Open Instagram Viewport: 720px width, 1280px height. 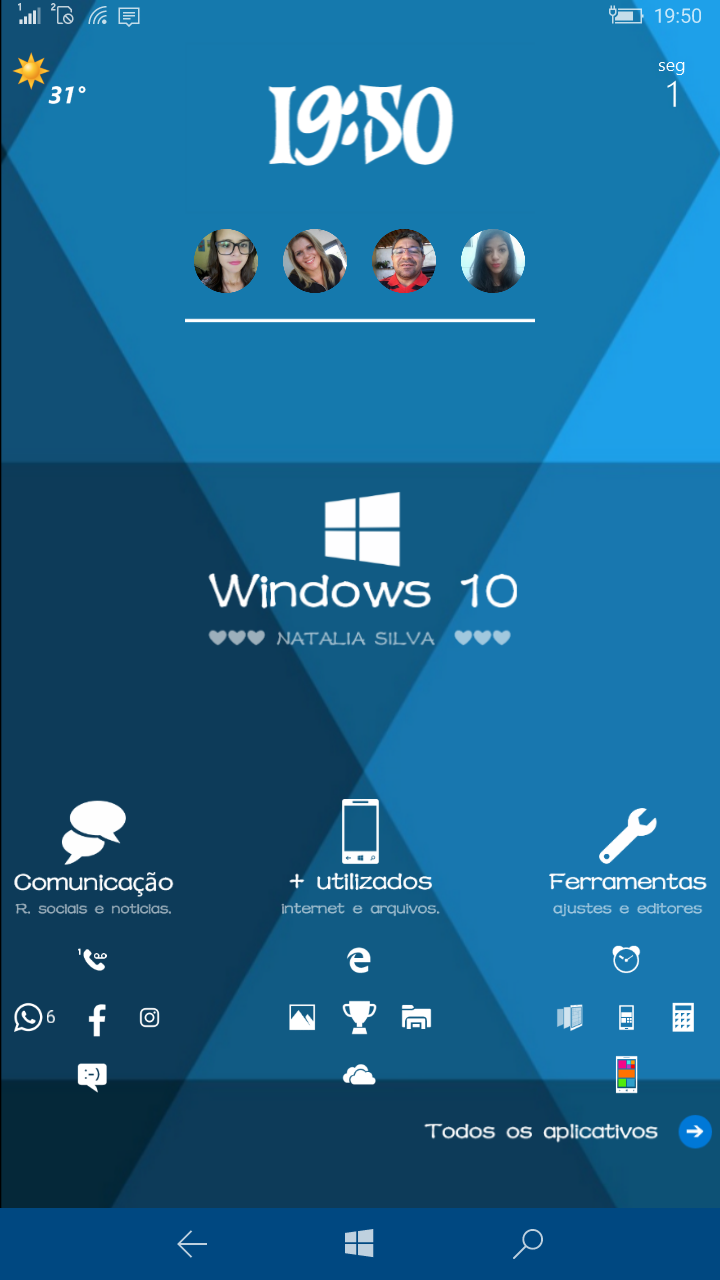[149, 1018]
